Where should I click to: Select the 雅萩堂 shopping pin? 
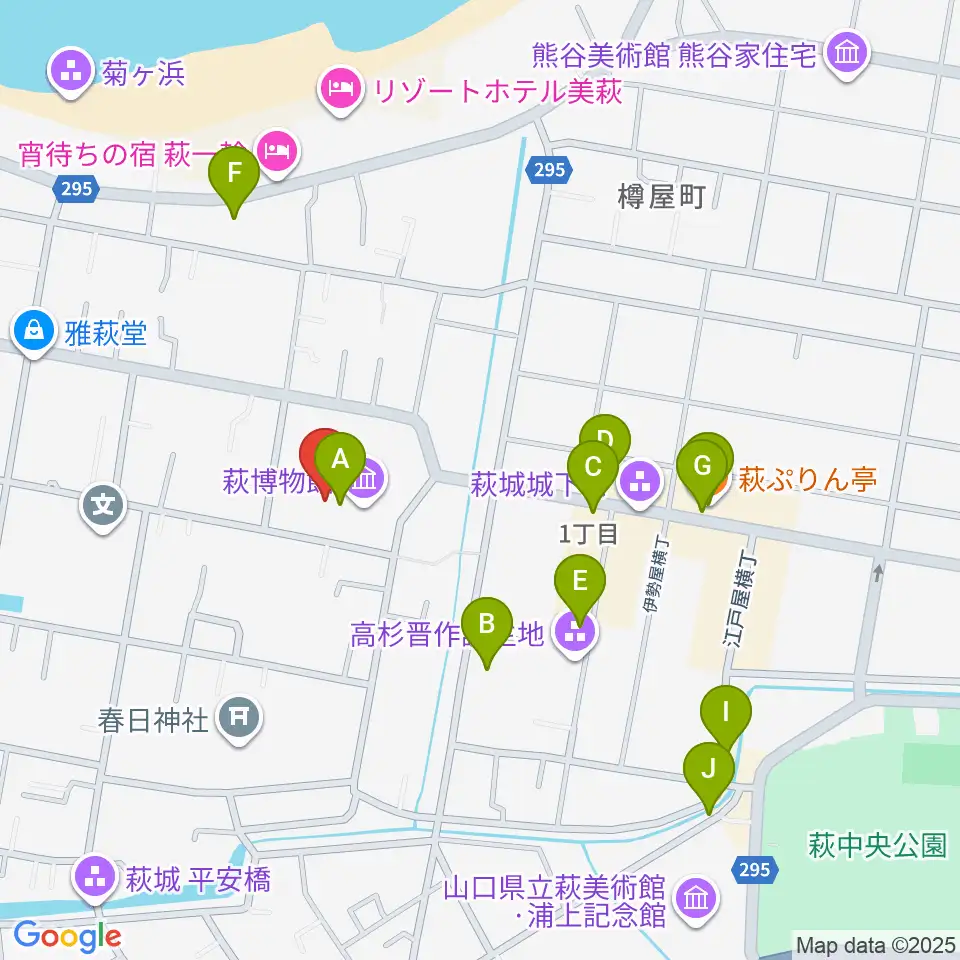coord(34,332)
